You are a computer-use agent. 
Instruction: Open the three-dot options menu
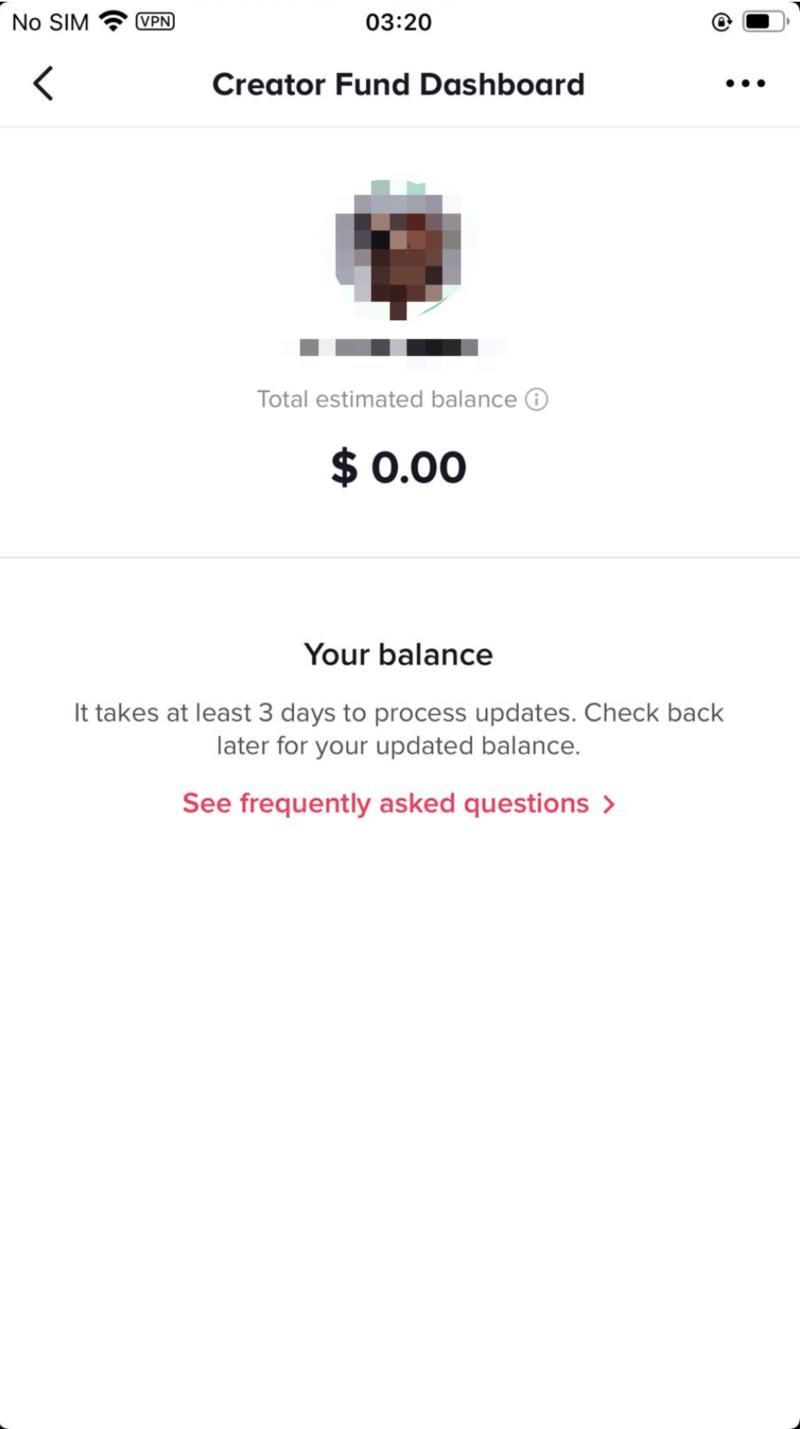(x=744, y=84)
